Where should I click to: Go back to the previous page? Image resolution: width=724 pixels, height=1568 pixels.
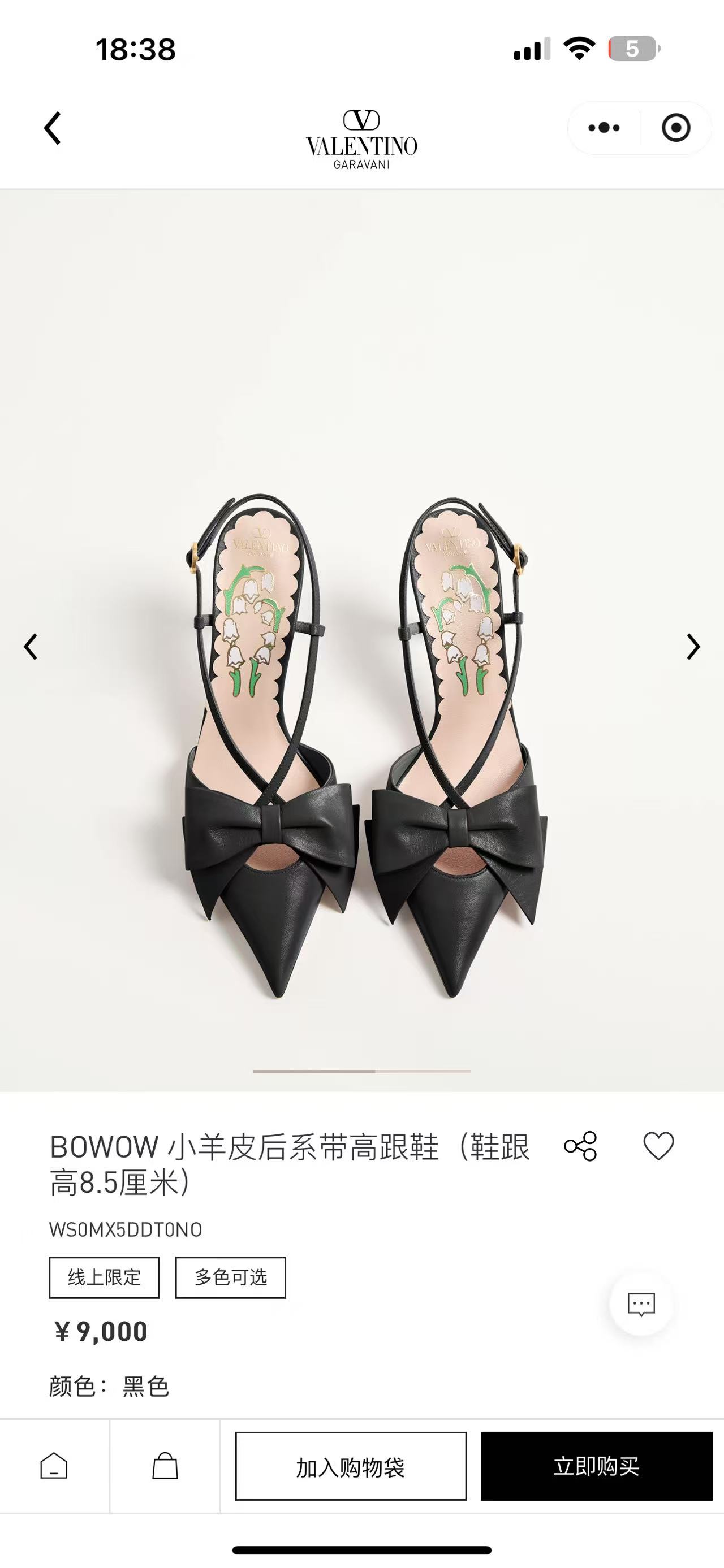pos(53,128)
